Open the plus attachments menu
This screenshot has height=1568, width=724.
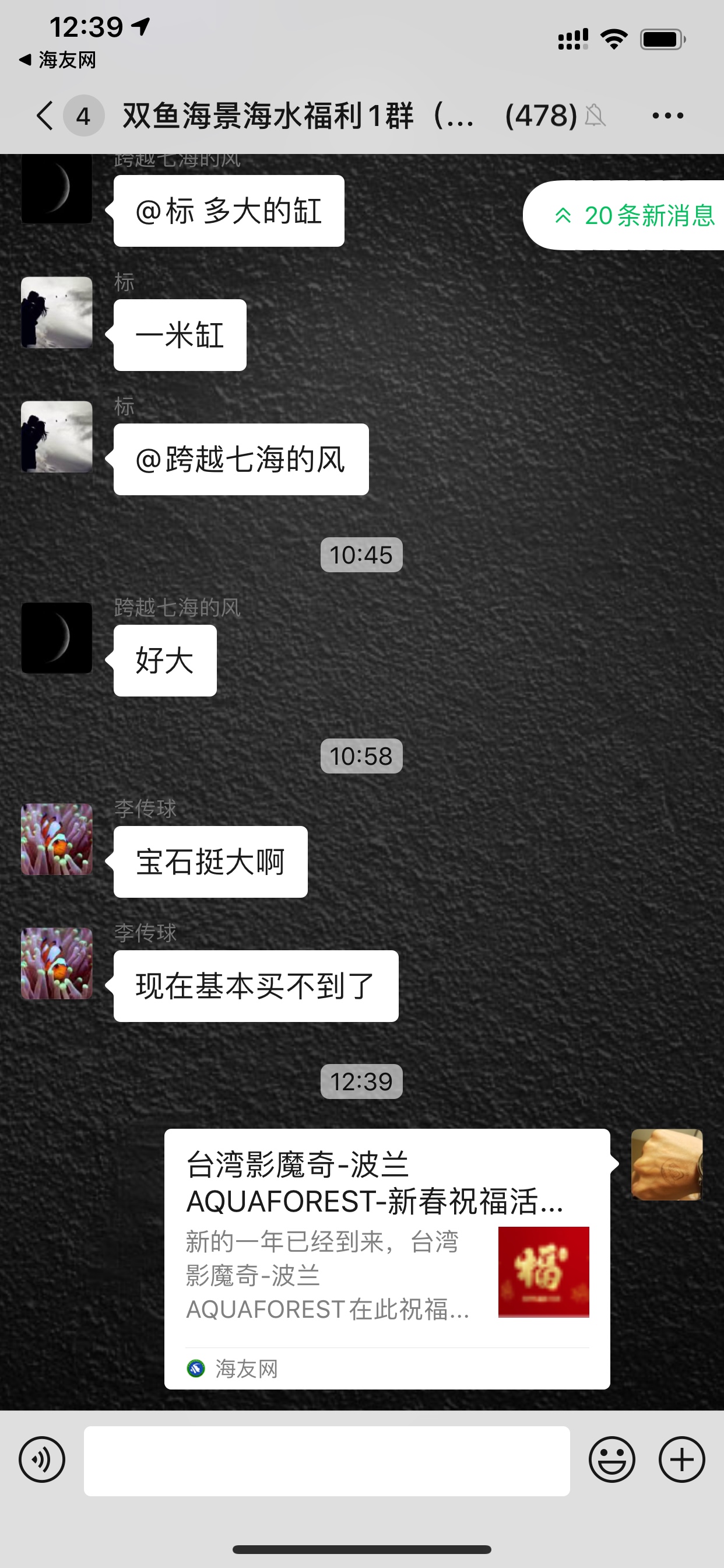tap(681, 1459)
